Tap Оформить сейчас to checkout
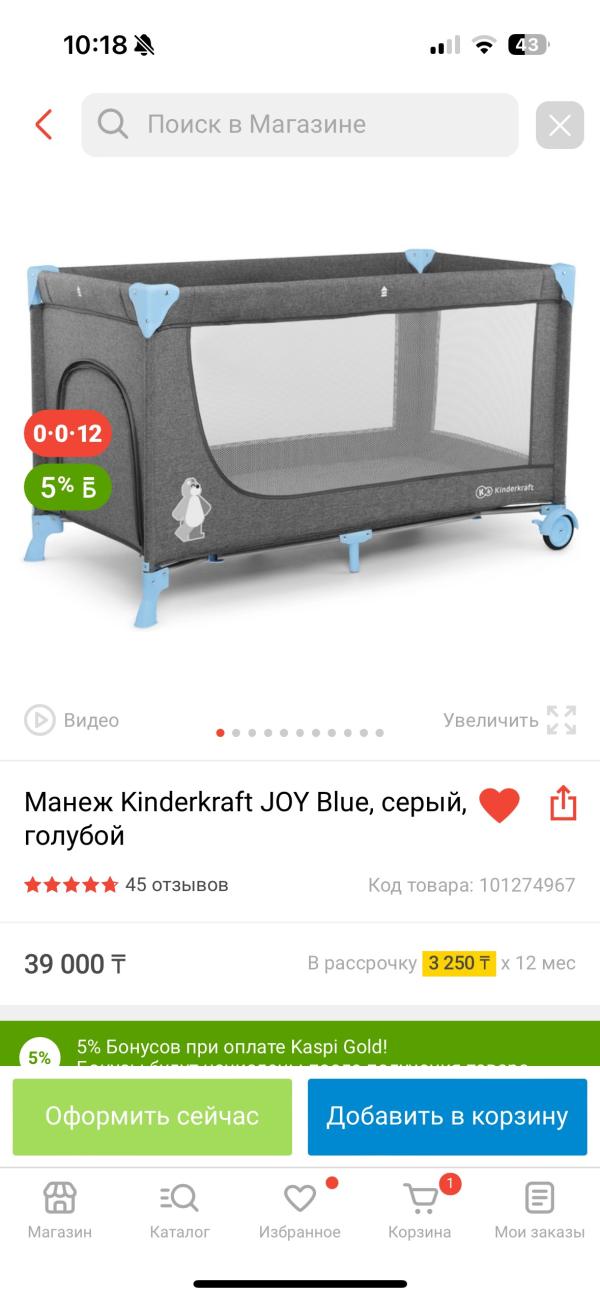600x1300 pixels. [x=152, y=1117]
